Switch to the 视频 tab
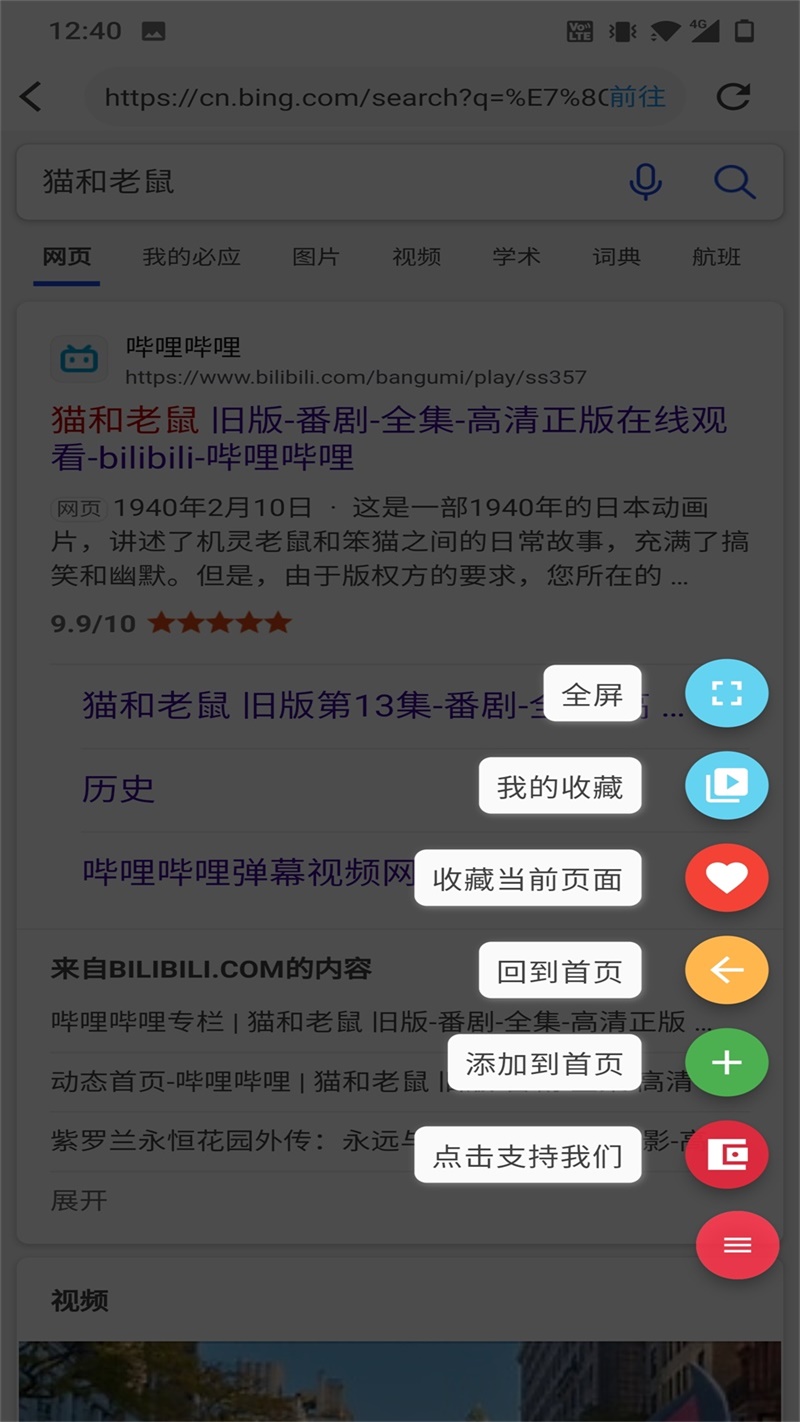 pos(416,257)
